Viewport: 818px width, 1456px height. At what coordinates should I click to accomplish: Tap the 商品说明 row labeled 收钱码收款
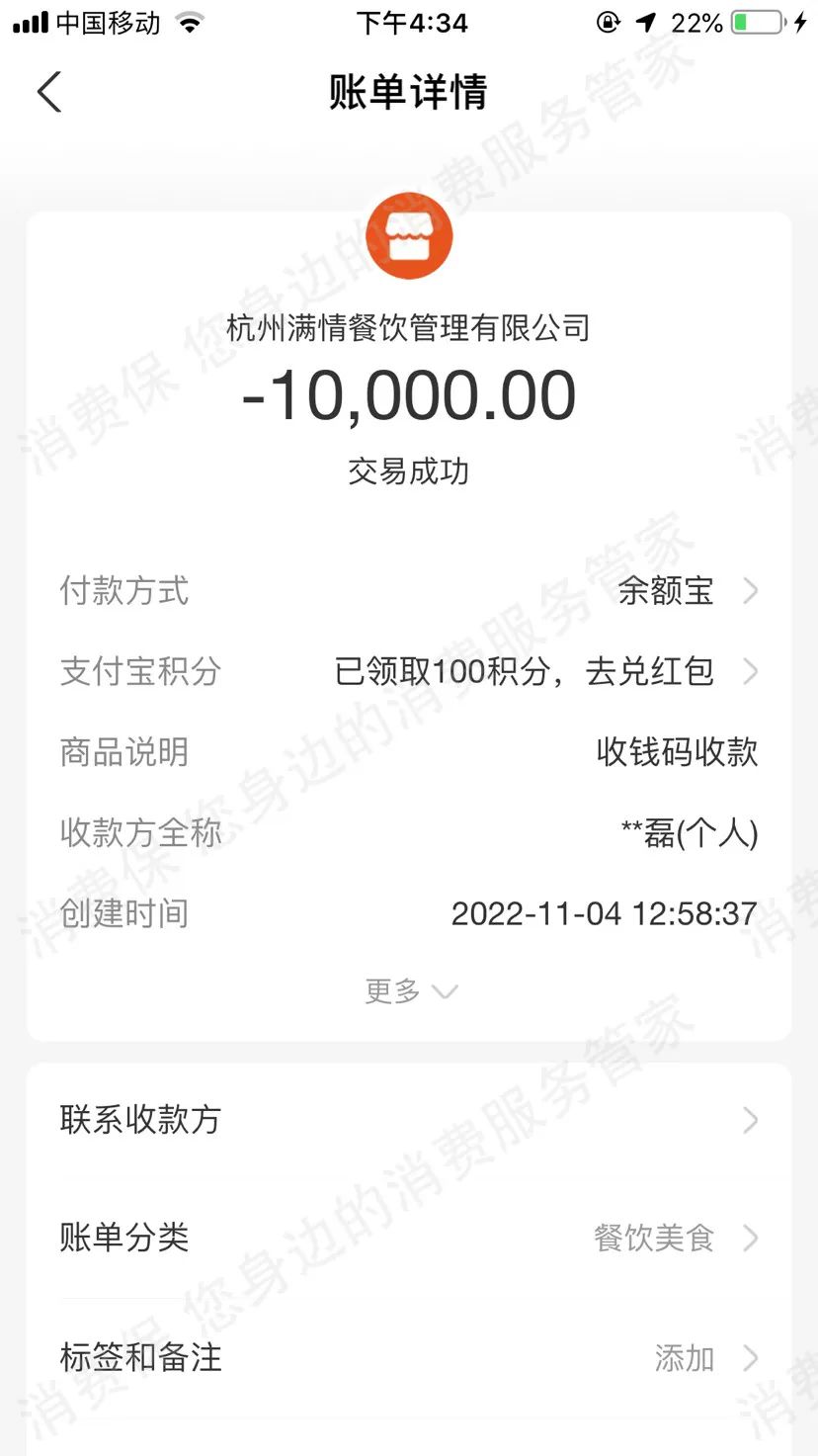[408, 752]
